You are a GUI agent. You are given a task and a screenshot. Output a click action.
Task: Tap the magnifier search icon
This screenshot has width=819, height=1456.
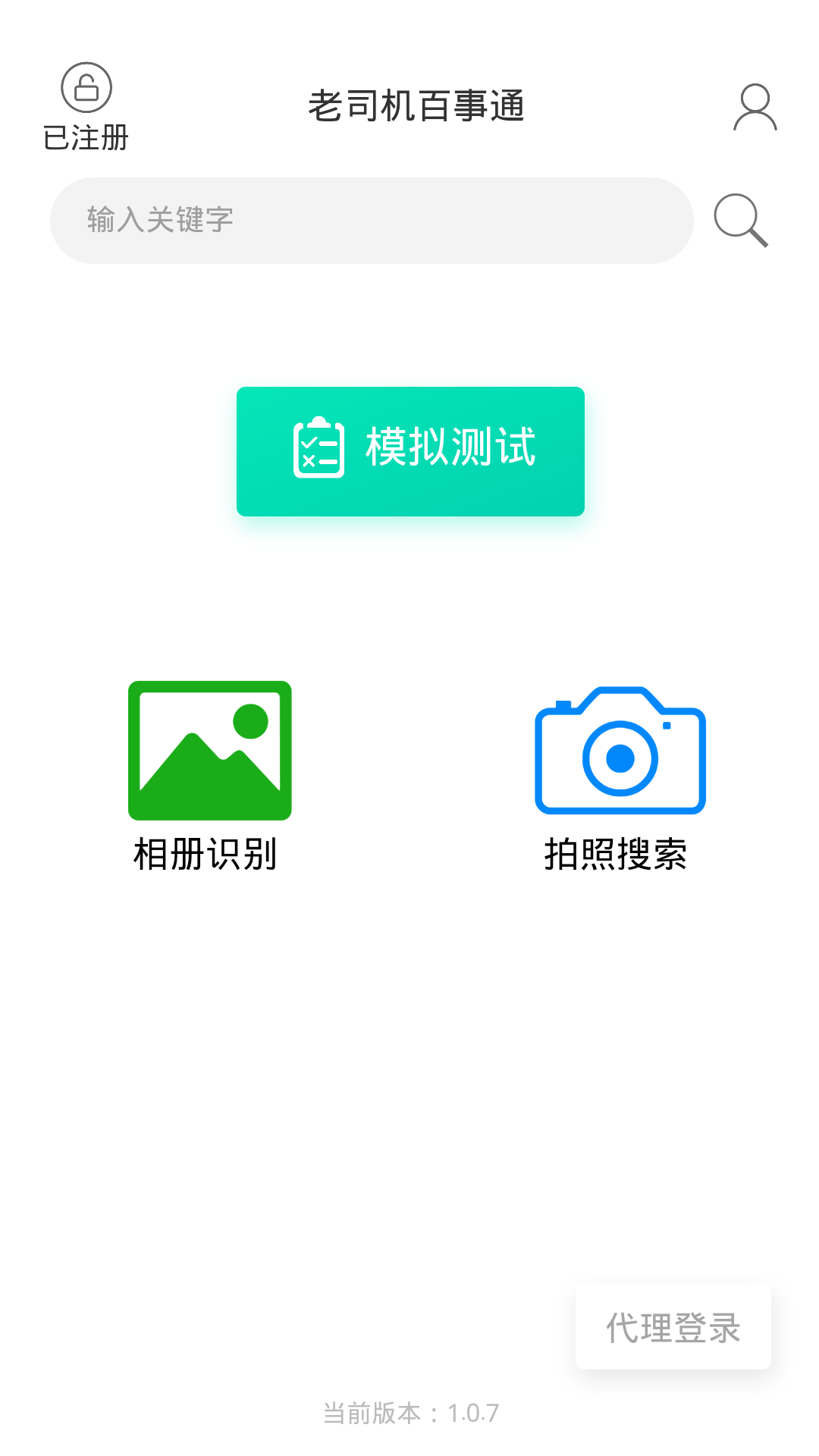pyautogui.click(x=741, y=222)
